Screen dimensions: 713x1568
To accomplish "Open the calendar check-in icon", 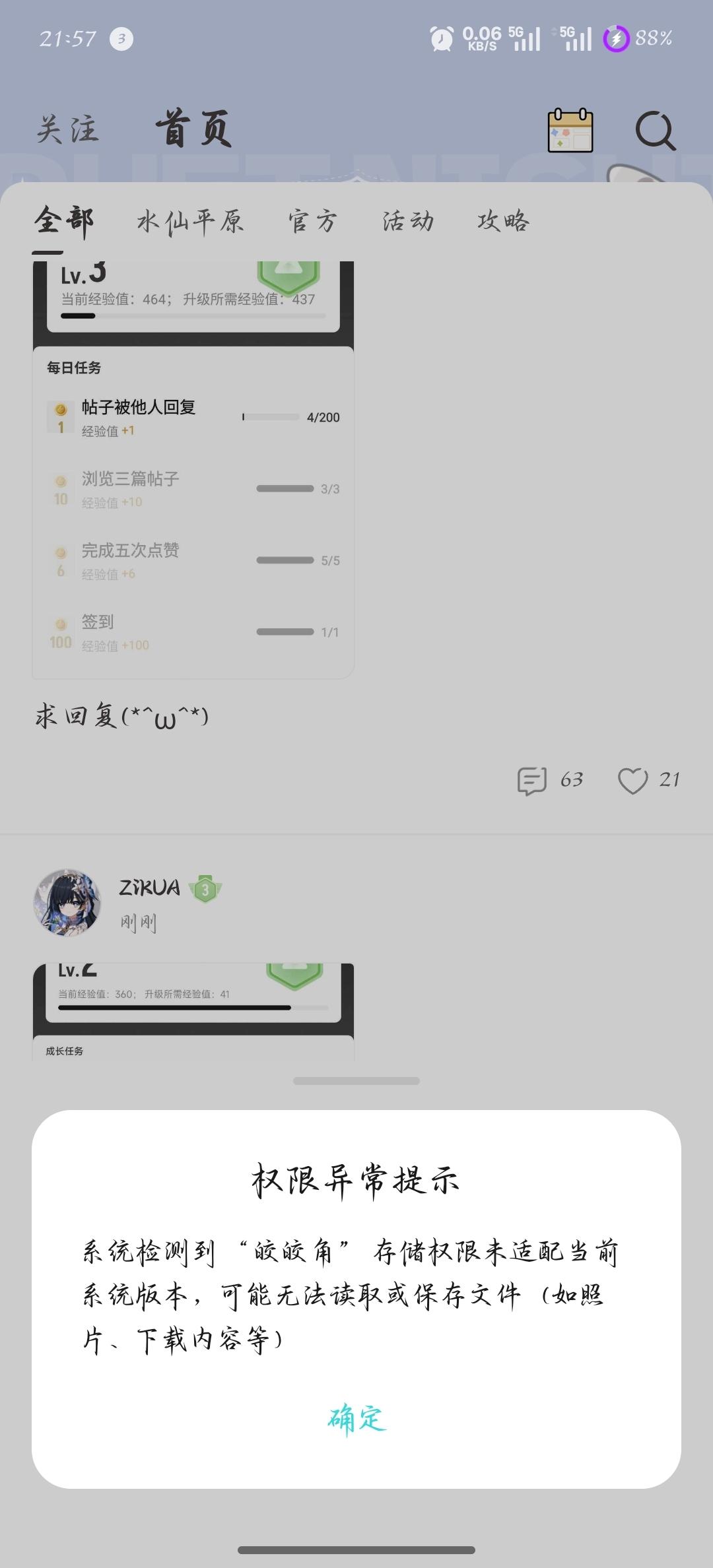I will point(570,130).
